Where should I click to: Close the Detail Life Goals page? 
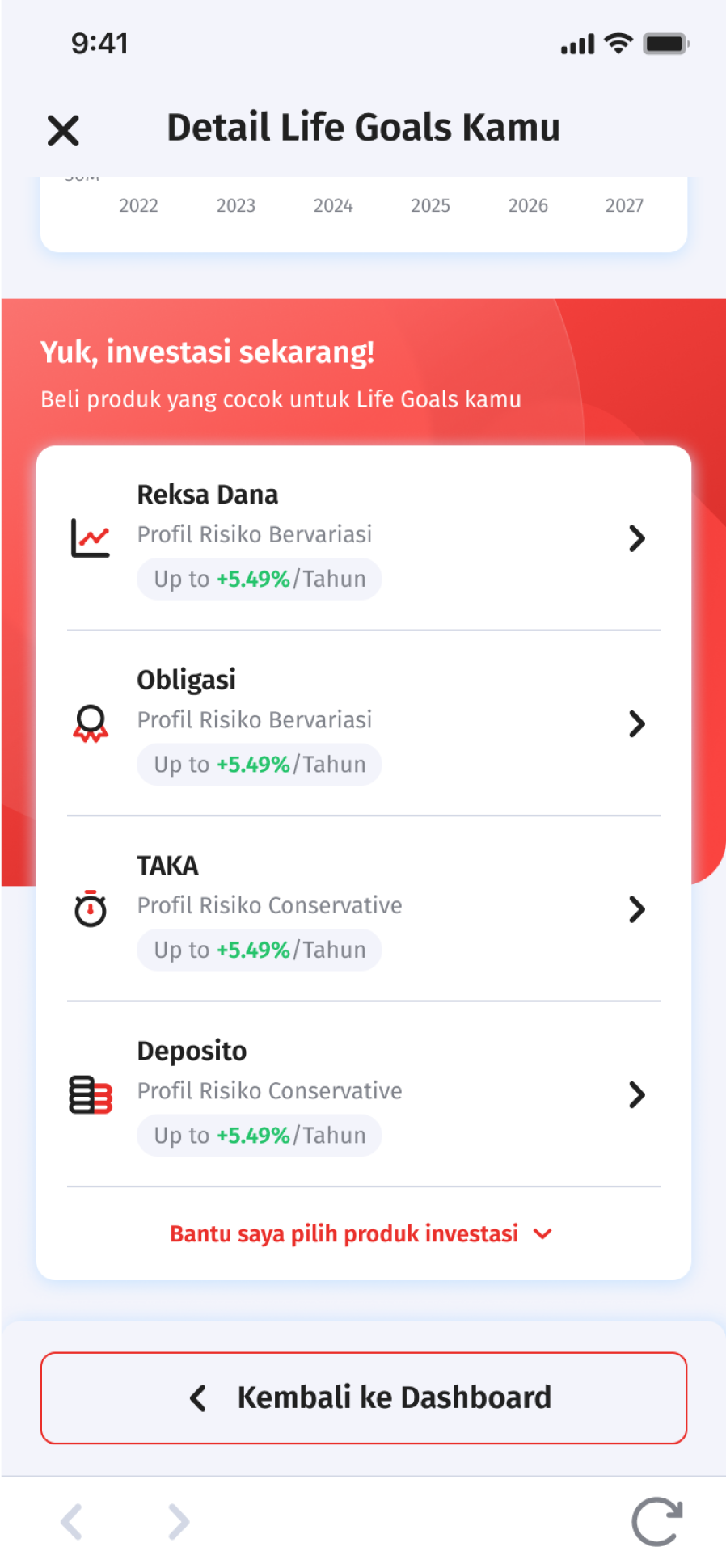point(63,130)
